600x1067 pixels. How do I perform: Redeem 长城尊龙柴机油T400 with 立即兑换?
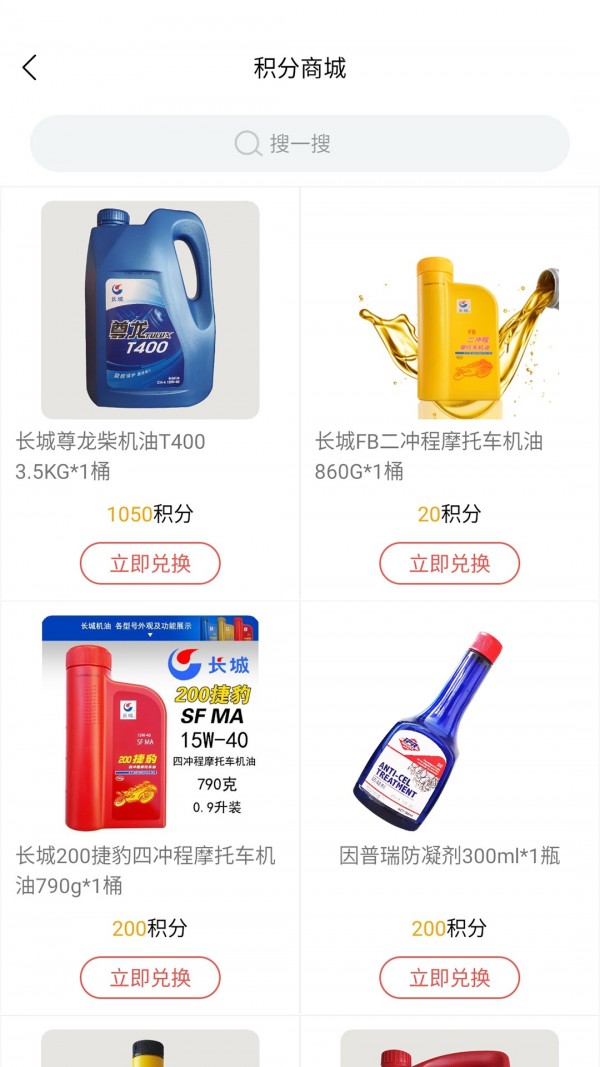(x=150, y=563)
